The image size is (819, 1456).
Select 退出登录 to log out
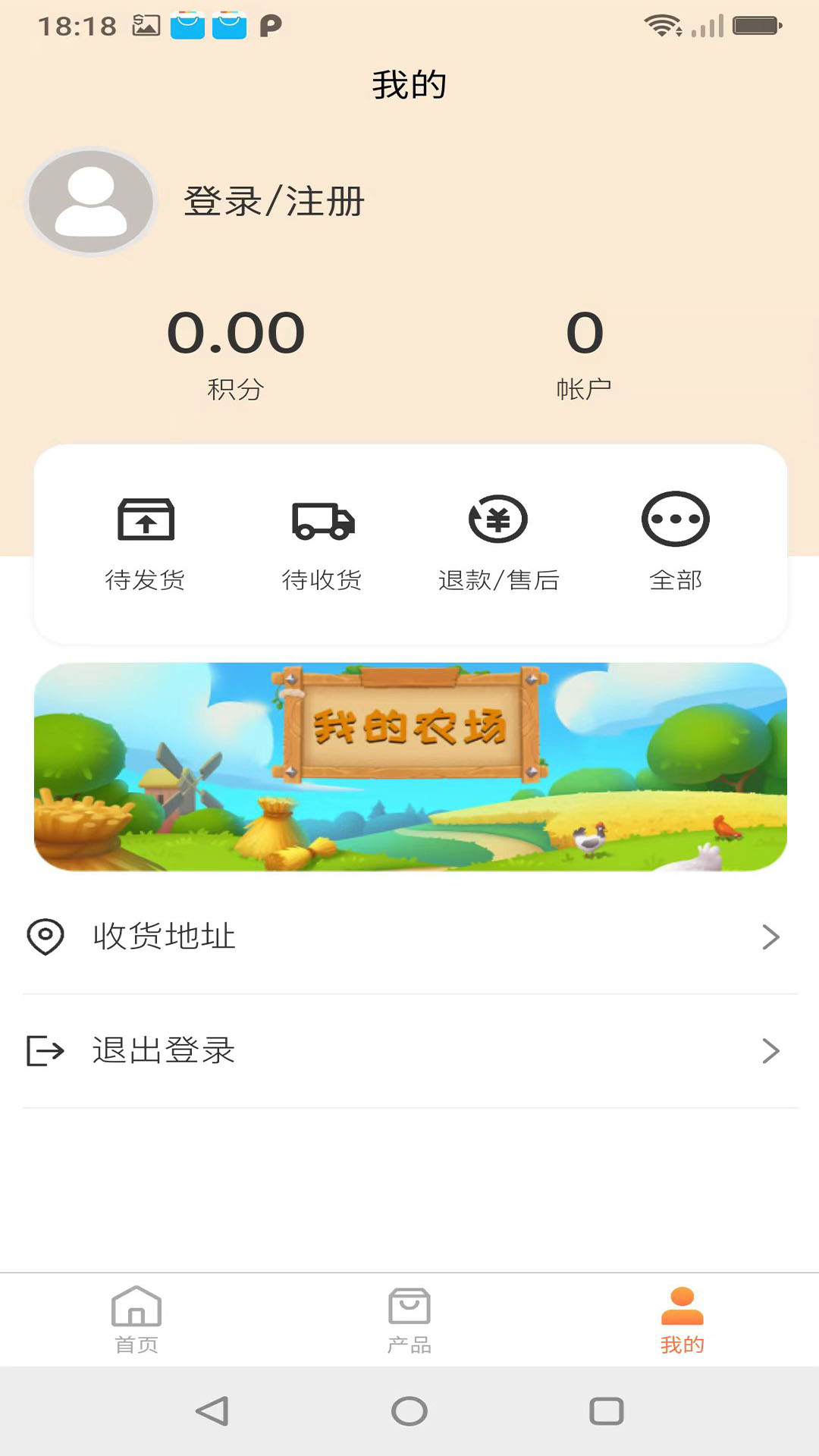point(409,1051)
